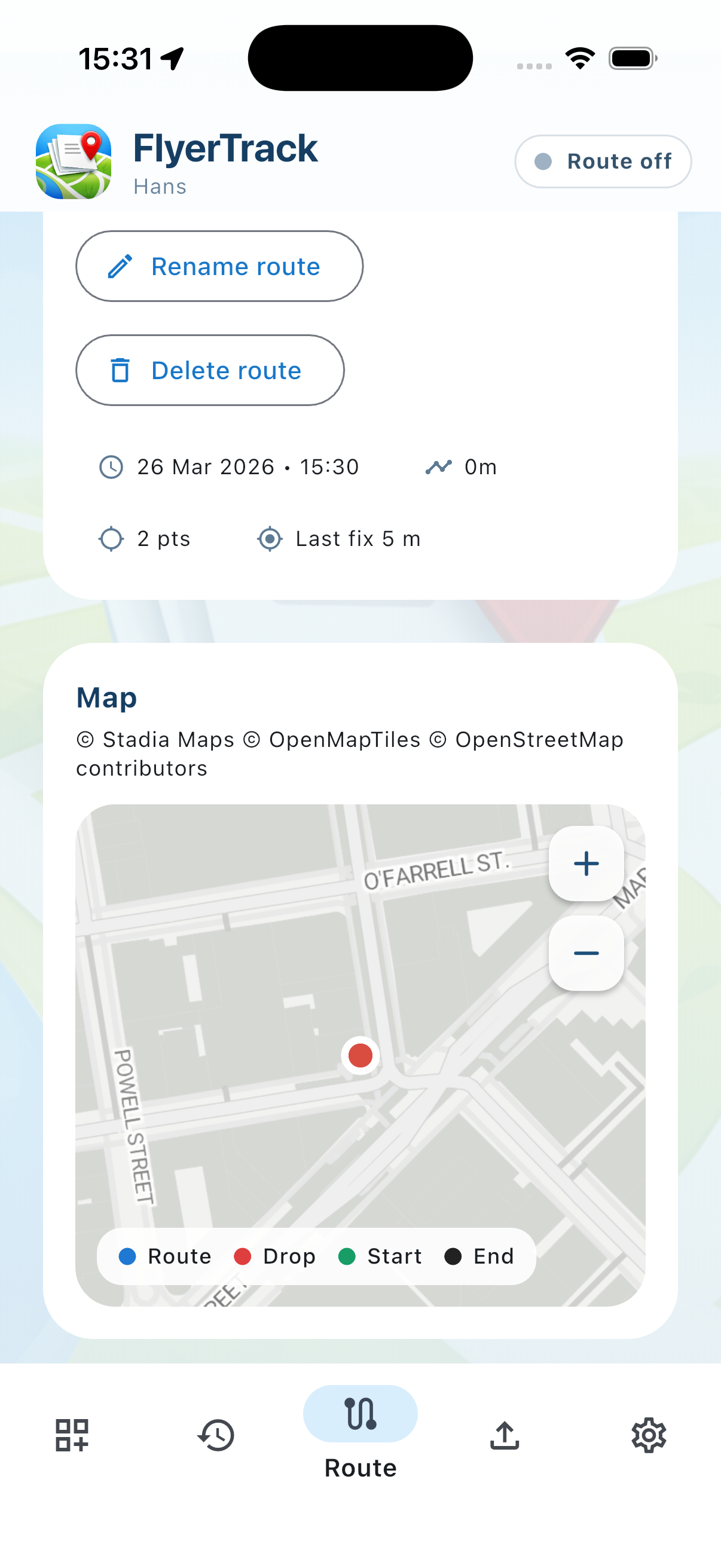Tap the FlyerTrack app logo
This screenshot has height=1568, width=721.
click(x=73, y=162)
